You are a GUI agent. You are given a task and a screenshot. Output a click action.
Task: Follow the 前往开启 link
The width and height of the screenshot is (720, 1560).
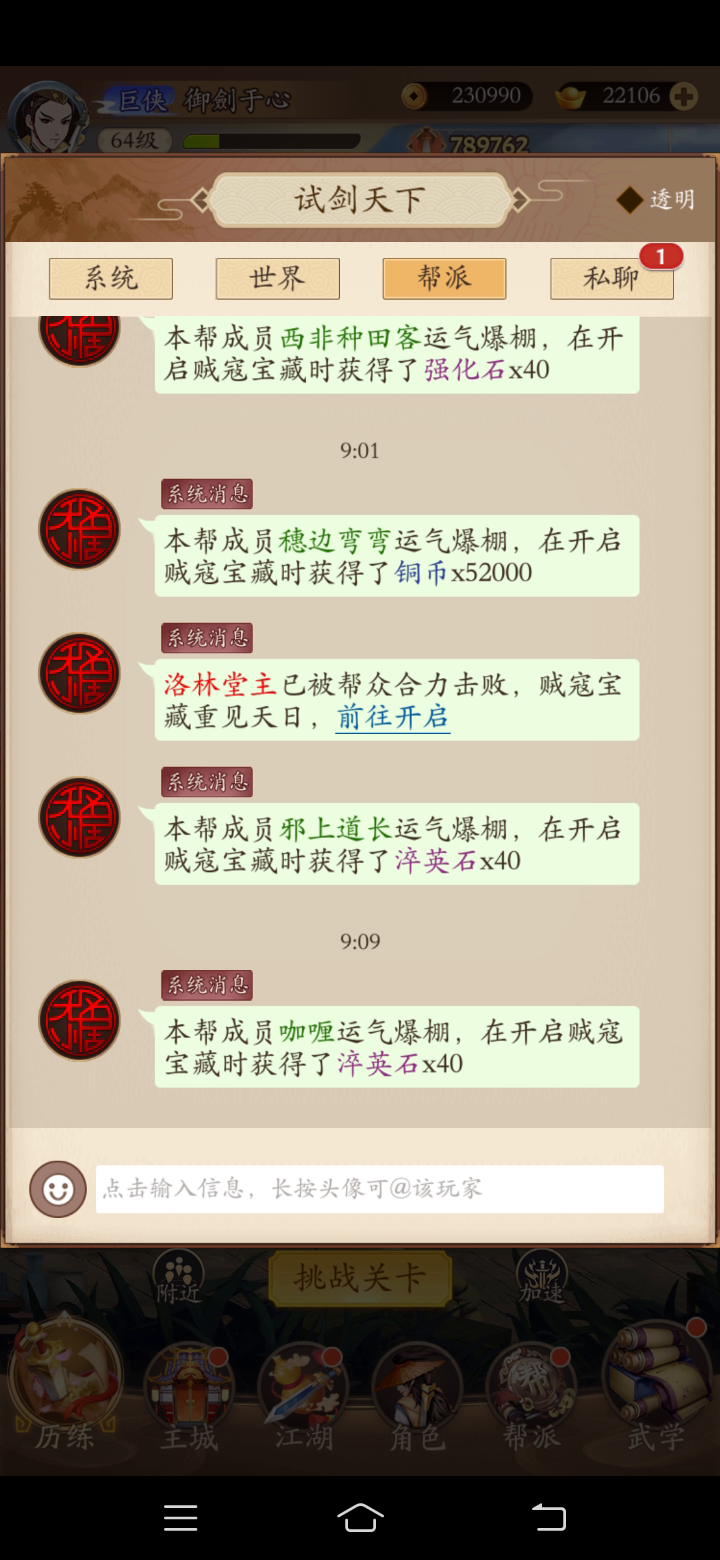(x=392, y=717)
